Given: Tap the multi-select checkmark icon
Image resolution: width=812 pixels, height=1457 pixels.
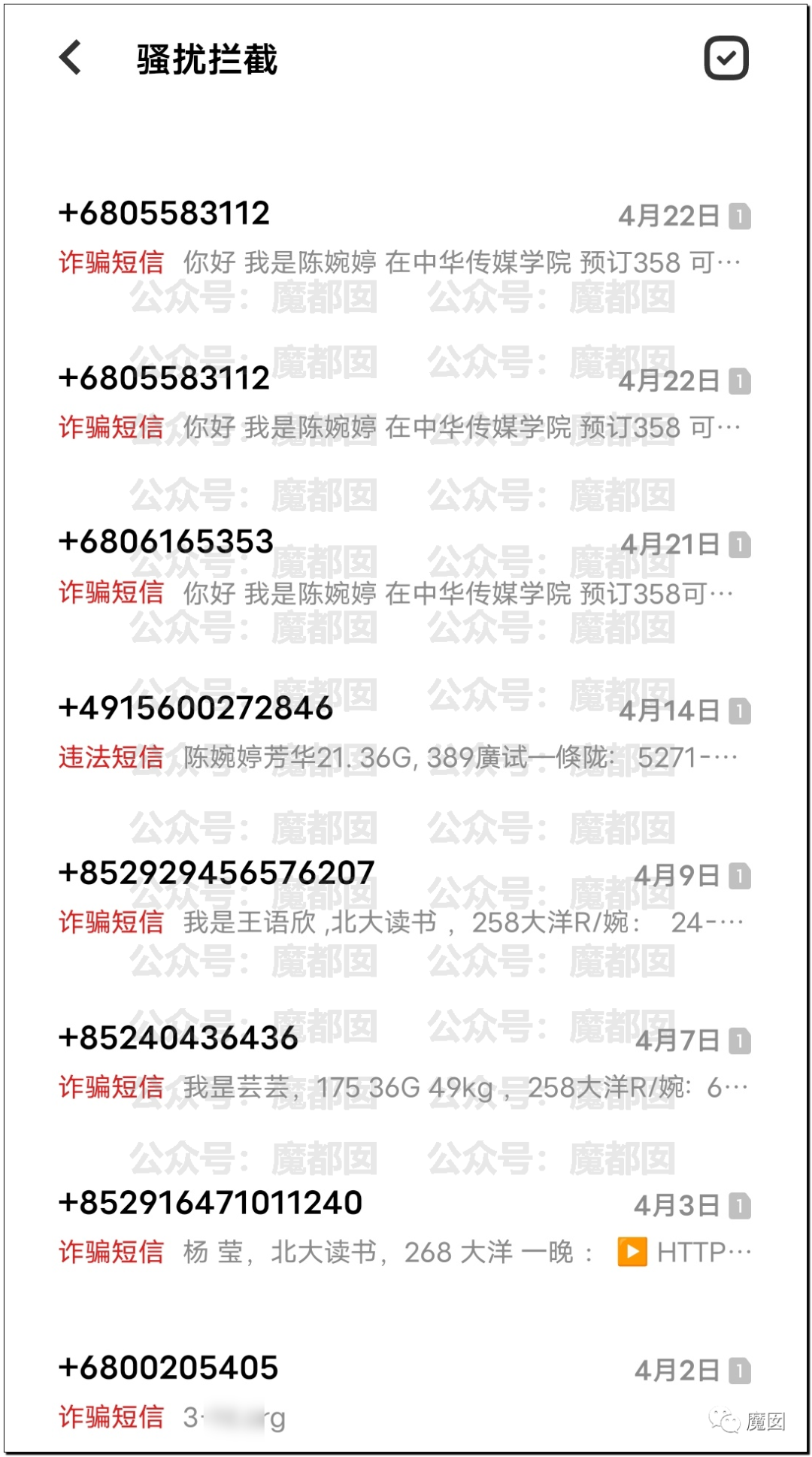Looking at the screenshot, I should (x=726, y=58).
